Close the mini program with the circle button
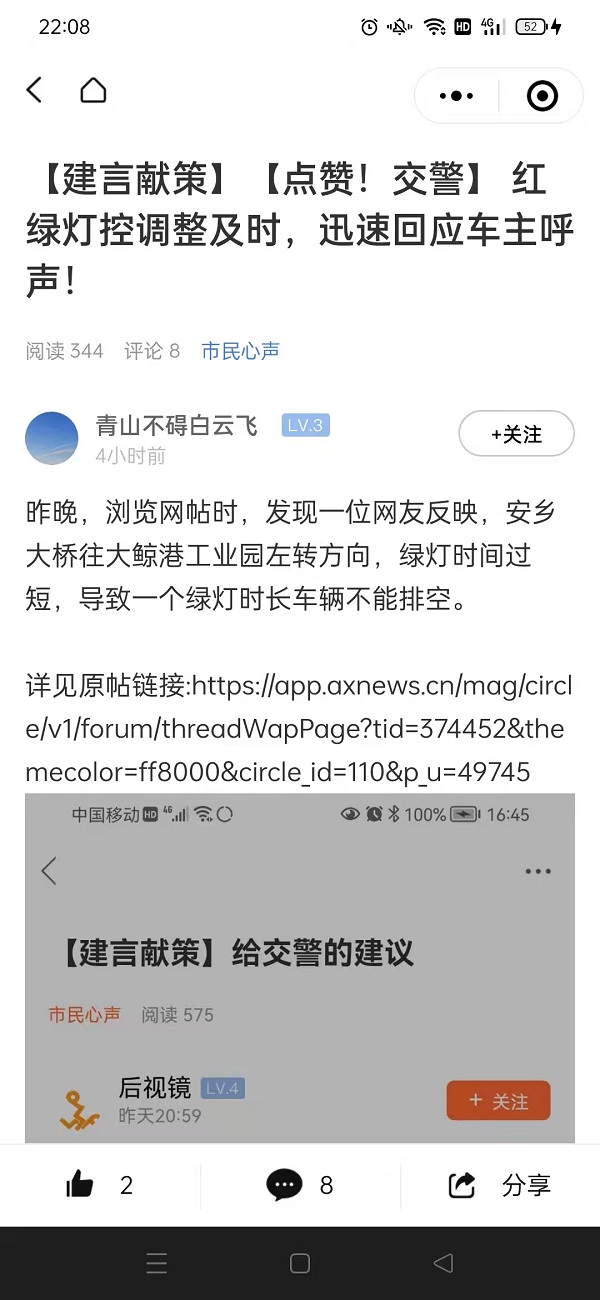The height and width of the screenshot is (1300, 600). tap(542, 96)
